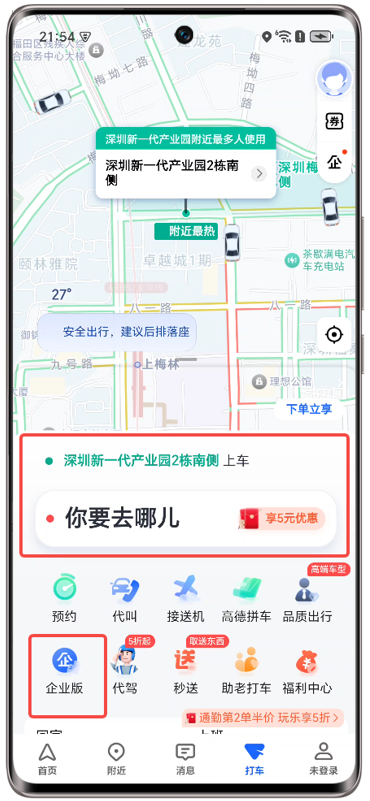Image resolution: width=370 pixels, height=801 pixels.
Task: Change the pickup point 深圳新一代产业园2栋南侧
Action: coord(141,461)
